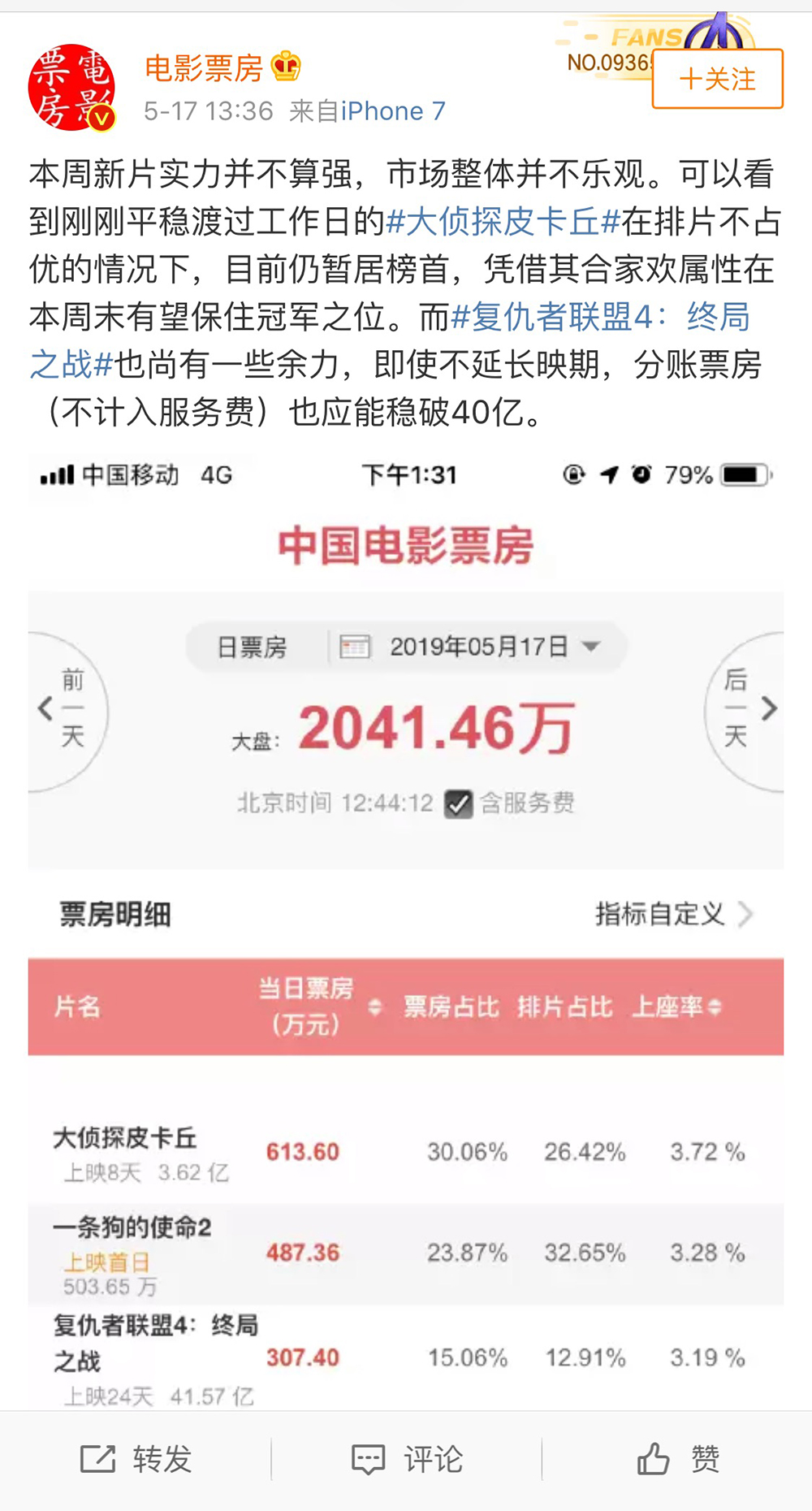
Task: Open the 电影票房 profile avatar
Action: click(x=71, y=88)
